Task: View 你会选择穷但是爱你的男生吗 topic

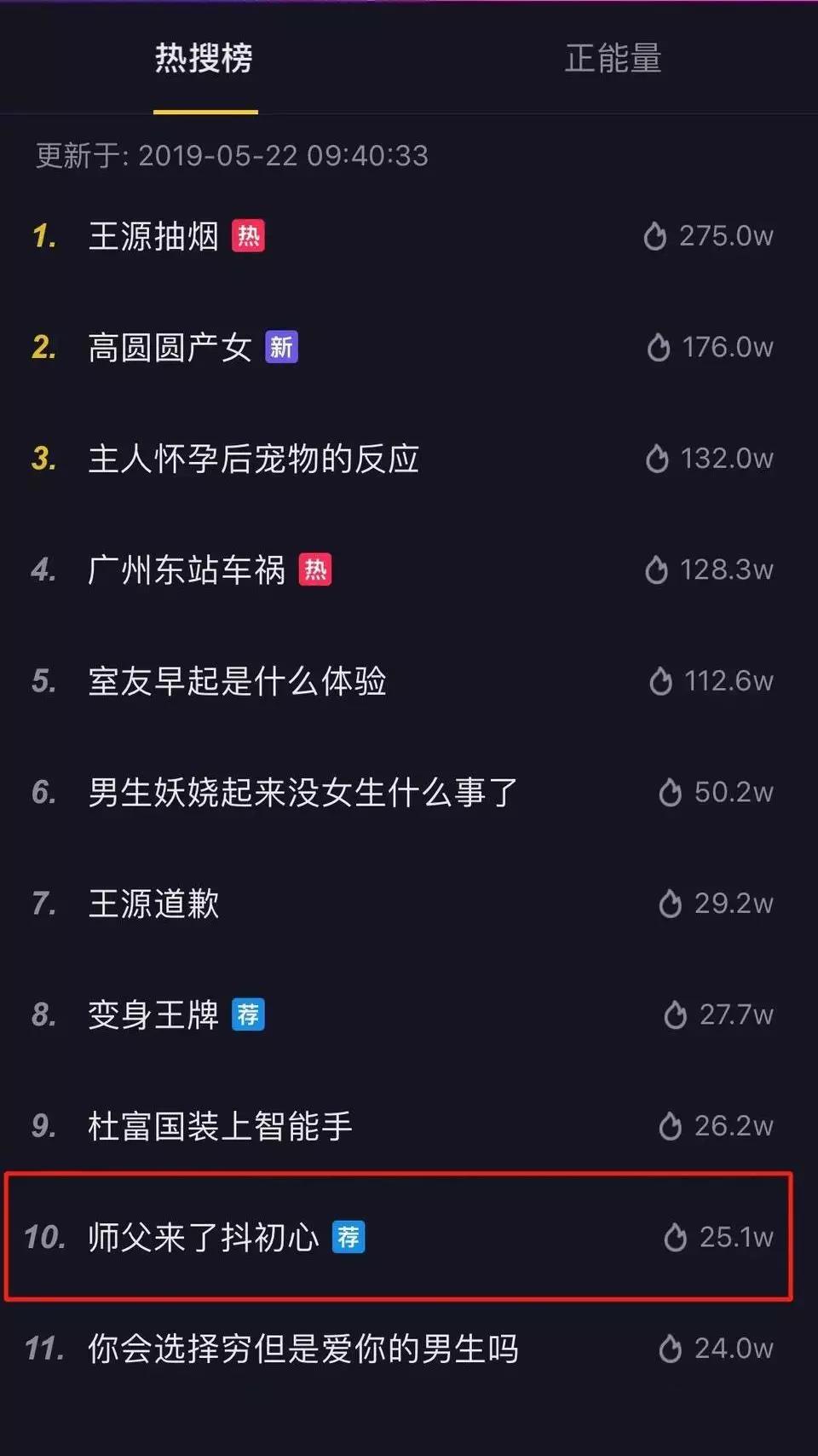Action: coord(303,1349)
